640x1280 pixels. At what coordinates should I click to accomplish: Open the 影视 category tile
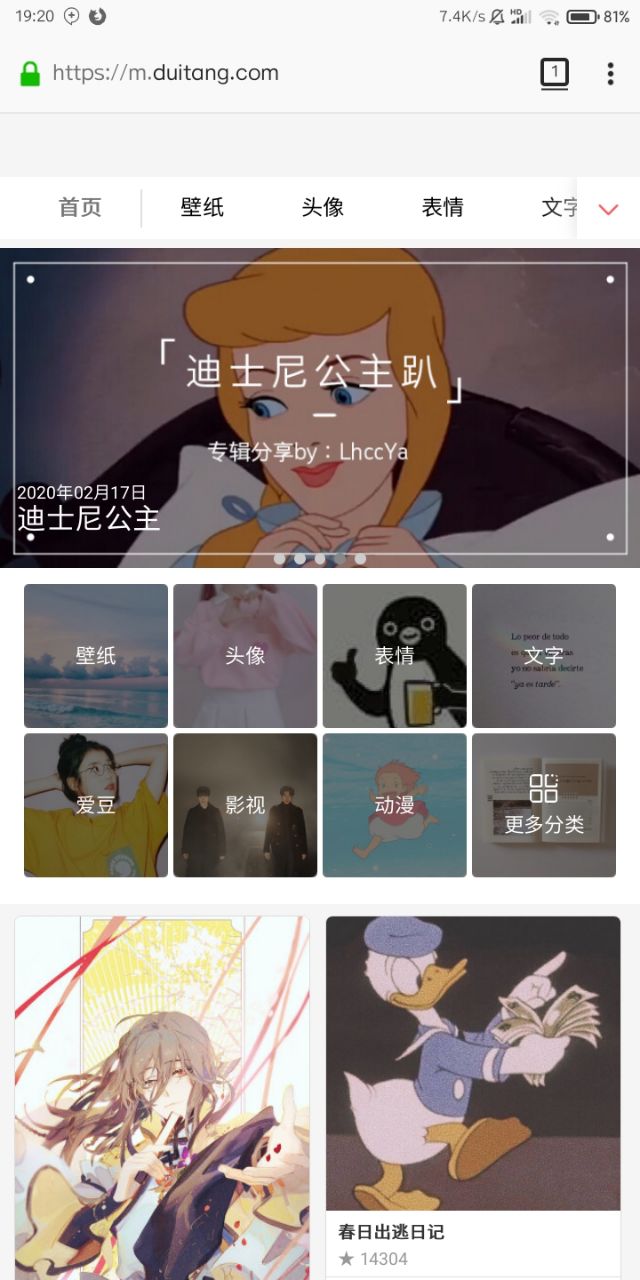tap(245, 805)
